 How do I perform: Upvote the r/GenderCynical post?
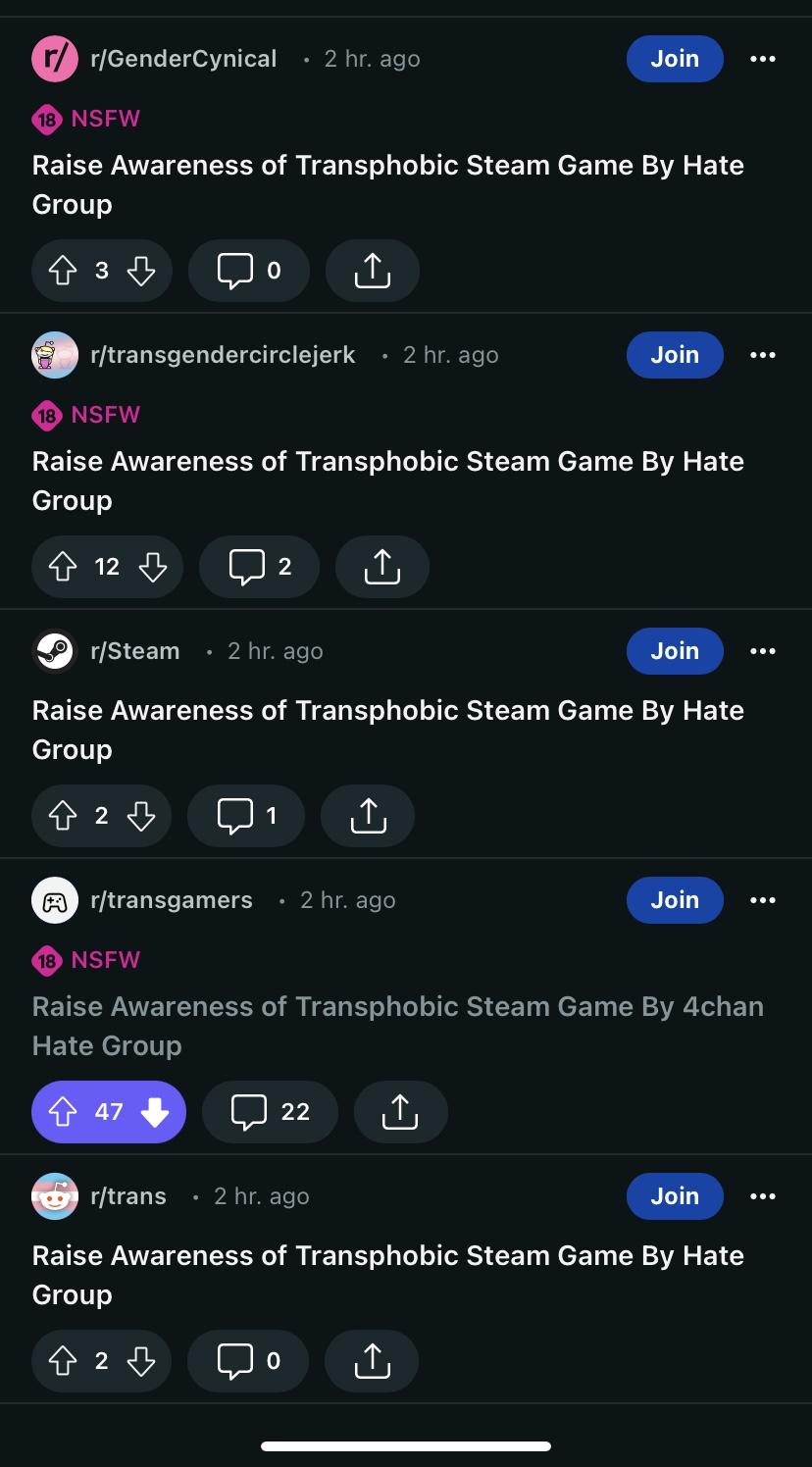63,271
